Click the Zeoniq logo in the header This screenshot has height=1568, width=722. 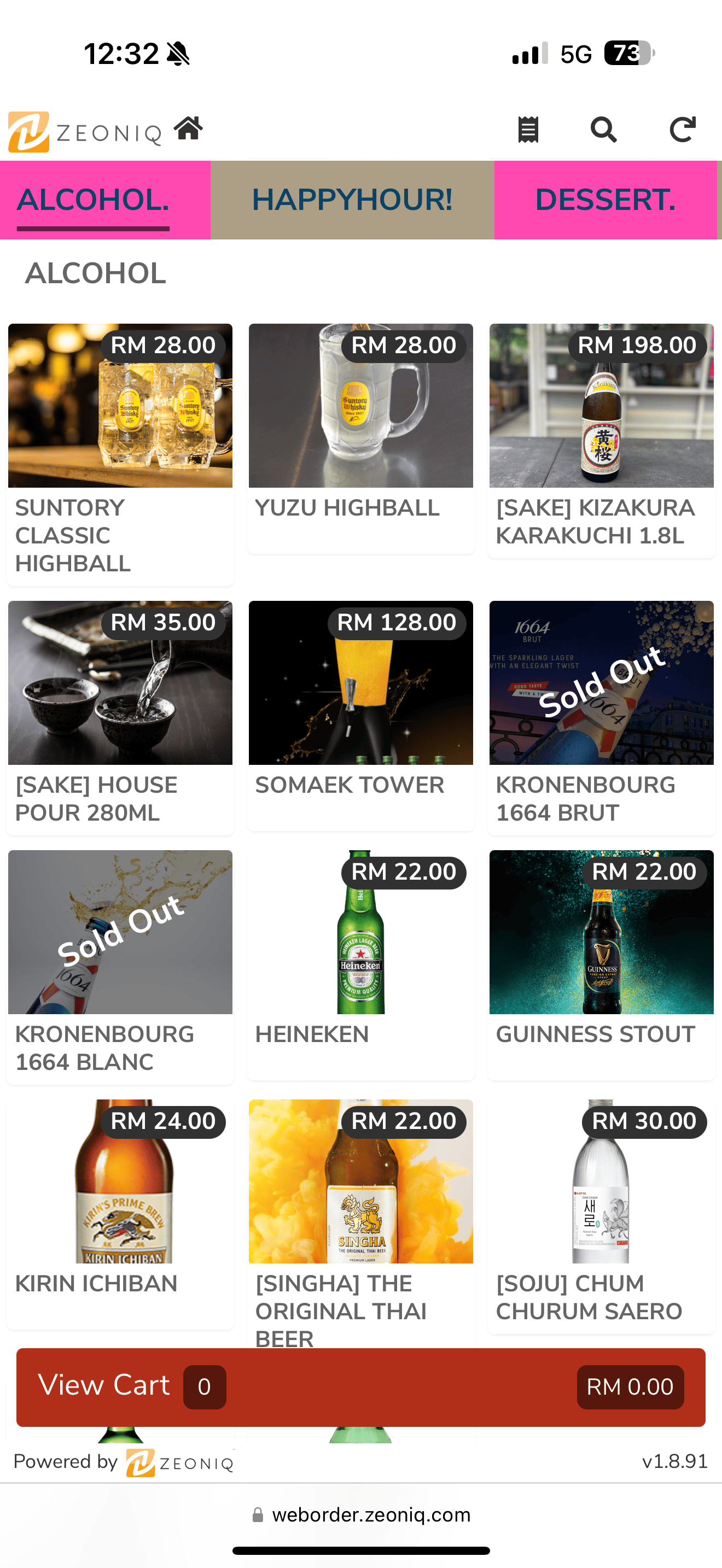point(85,130)
